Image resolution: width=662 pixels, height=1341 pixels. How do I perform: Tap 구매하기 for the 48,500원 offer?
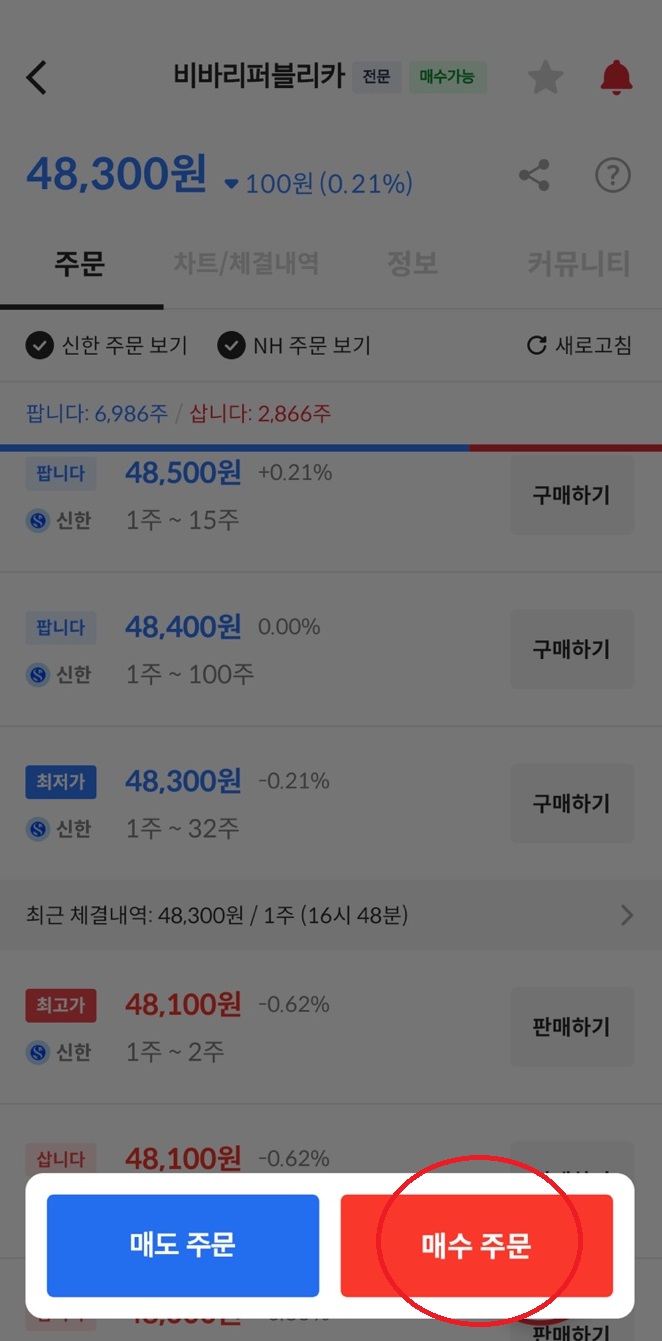pos(572,496)
